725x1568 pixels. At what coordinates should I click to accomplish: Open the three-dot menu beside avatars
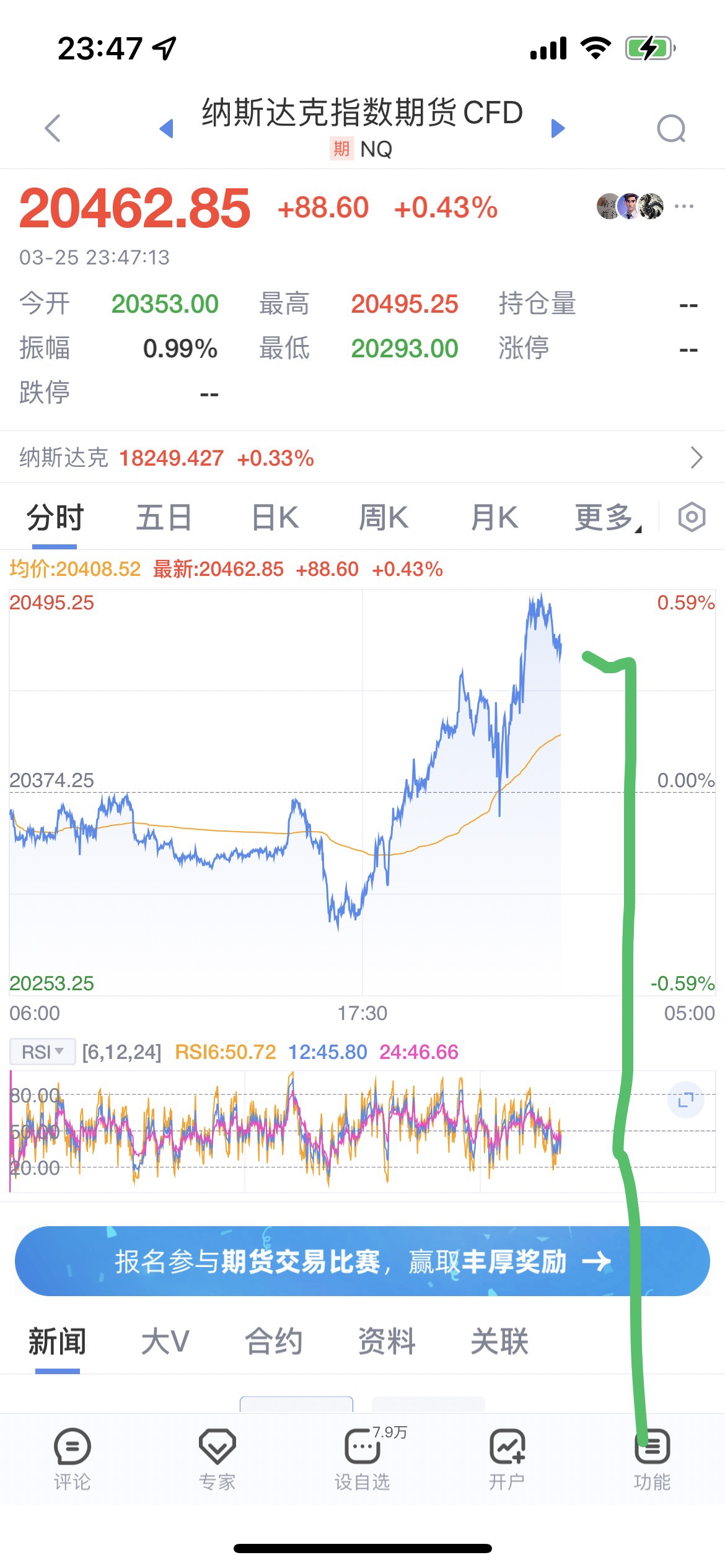click(x=684, y=206)
